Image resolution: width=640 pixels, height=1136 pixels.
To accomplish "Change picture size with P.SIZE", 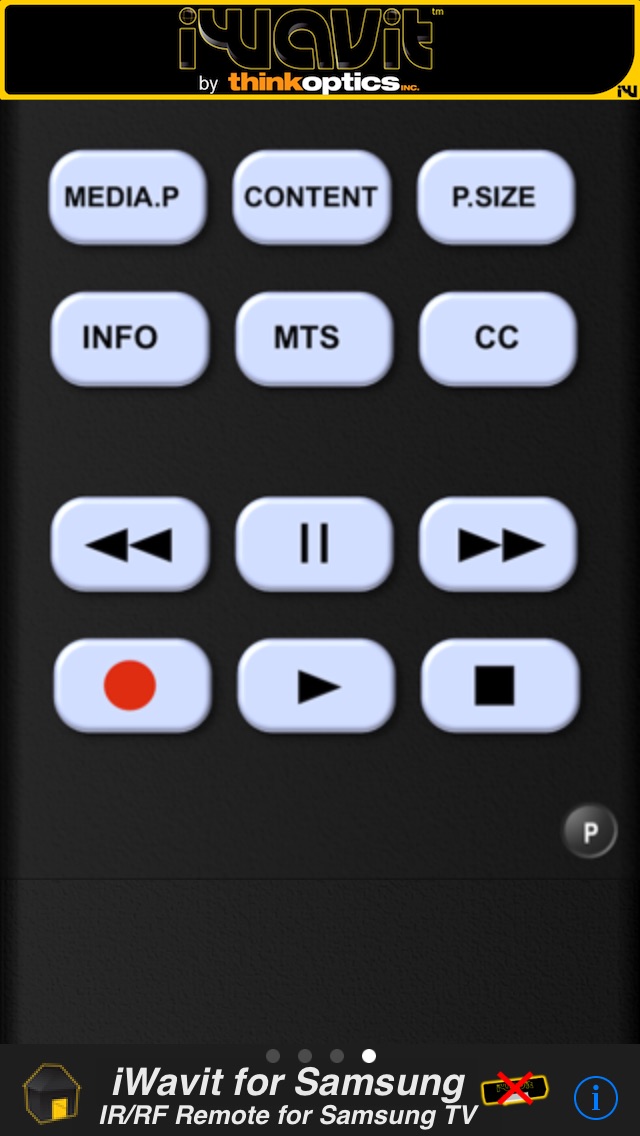I will coord(496,197).
